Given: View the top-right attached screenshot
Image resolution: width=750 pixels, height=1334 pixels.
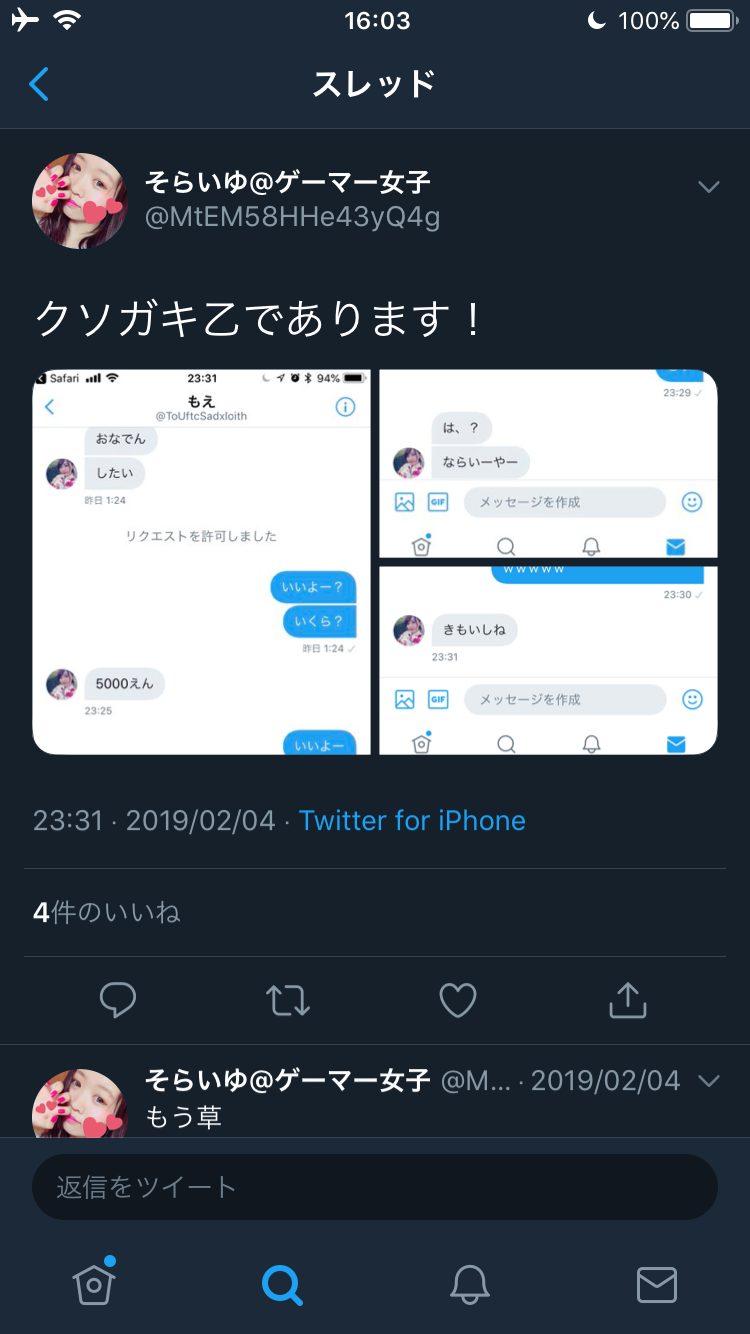Looking at the screenshot, I should [548, 463].
